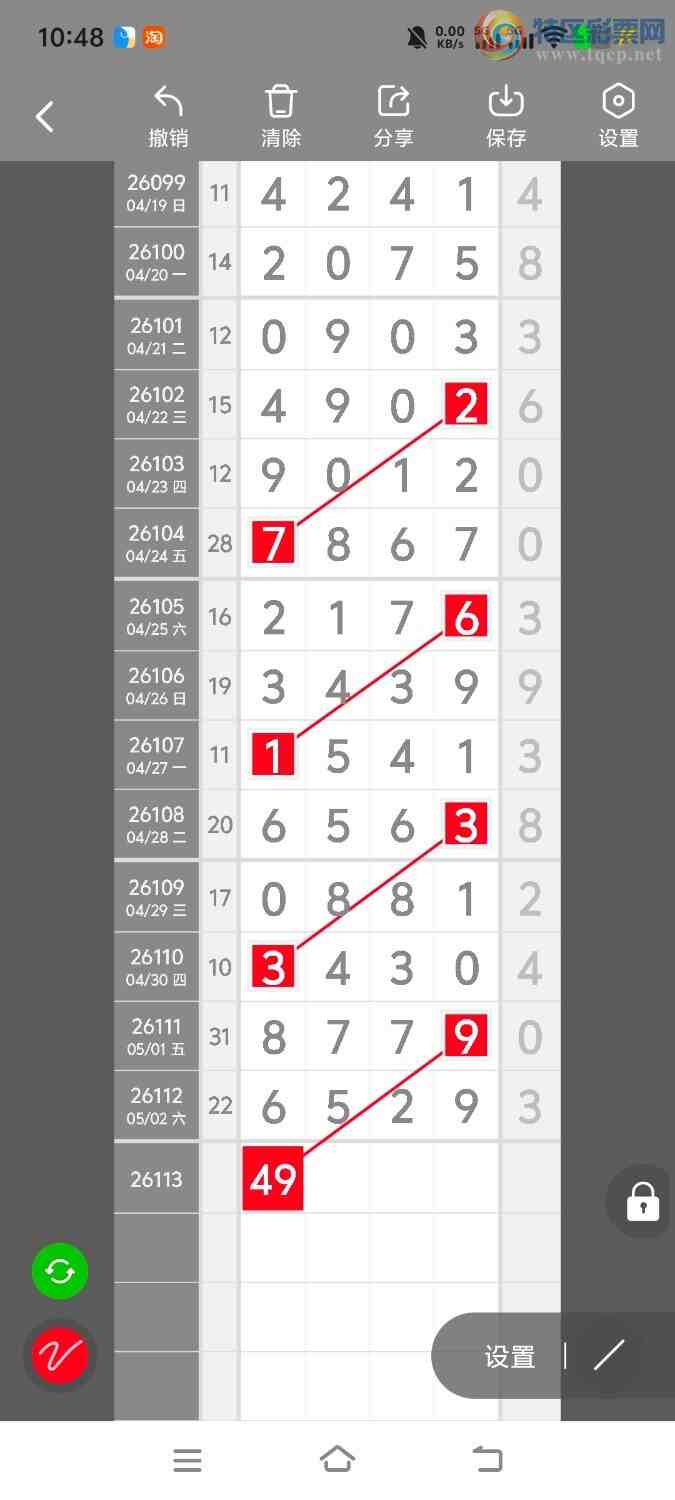Viewport: 675px width, 1500px height.
Task: Clear all markings with 清除
Action: point(281,117)
